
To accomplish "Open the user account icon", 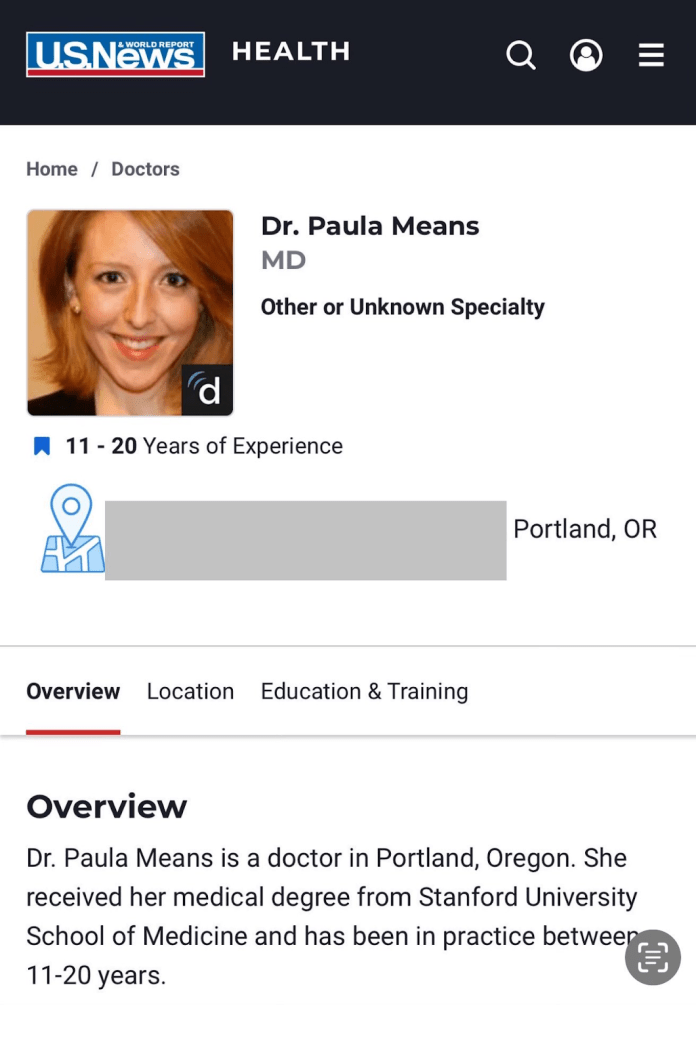I will [x=586, y=55].
